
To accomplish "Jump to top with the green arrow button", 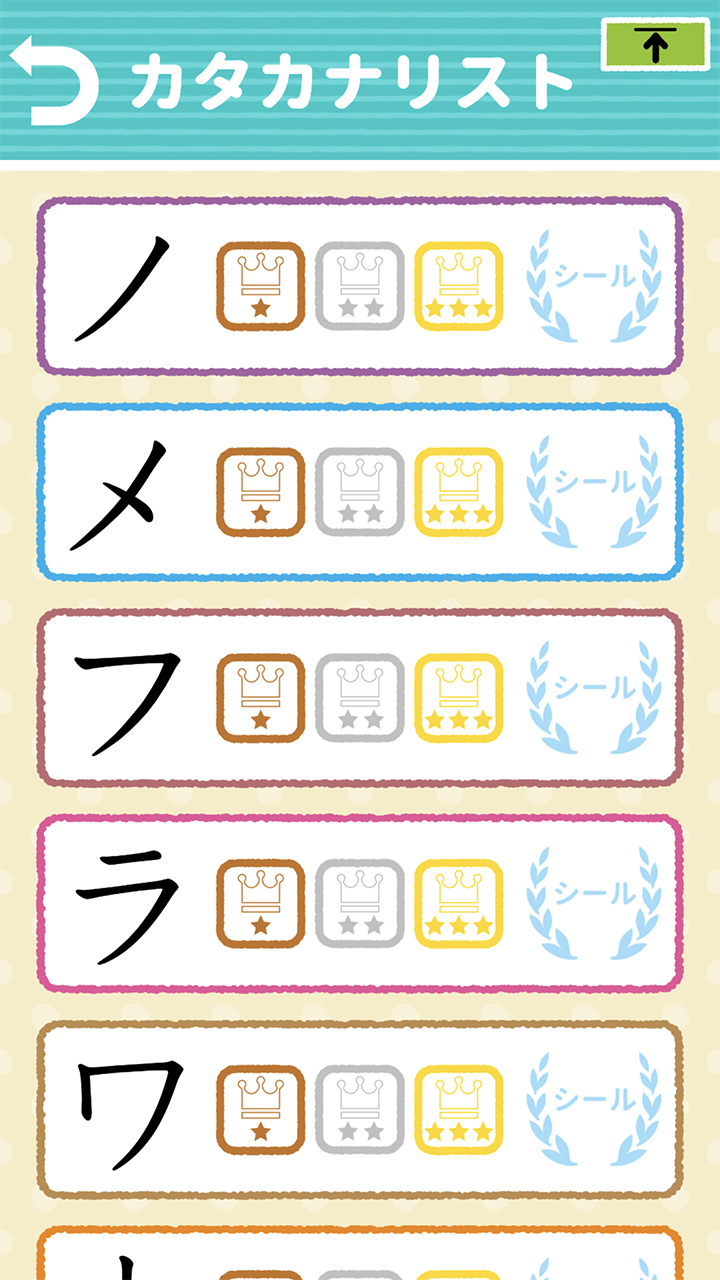I will tap(654, 44).
